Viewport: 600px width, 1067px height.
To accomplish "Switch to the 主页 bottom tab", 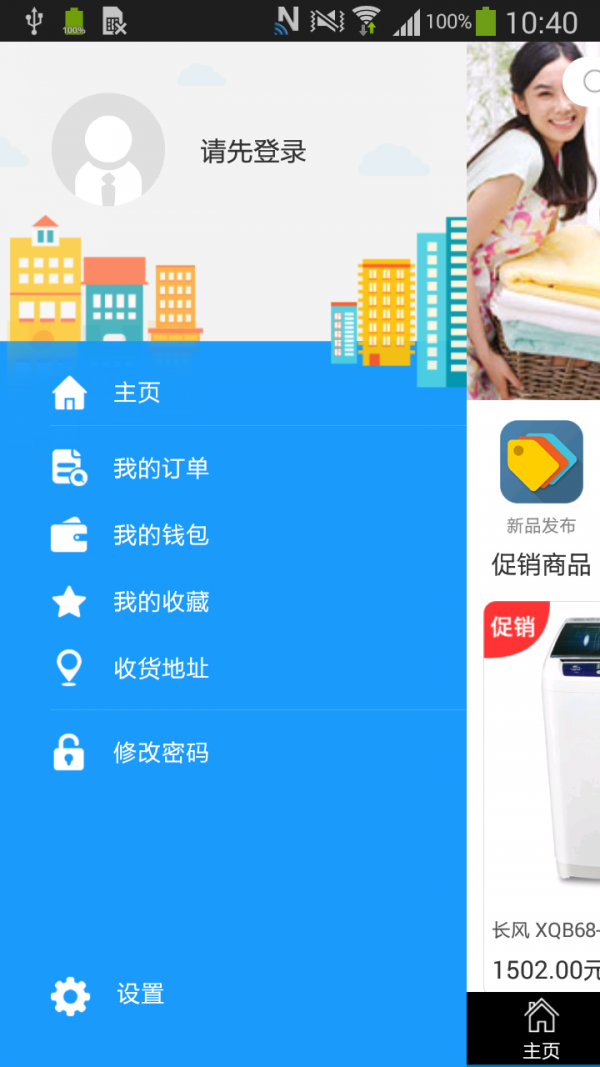I will 540,1028.
